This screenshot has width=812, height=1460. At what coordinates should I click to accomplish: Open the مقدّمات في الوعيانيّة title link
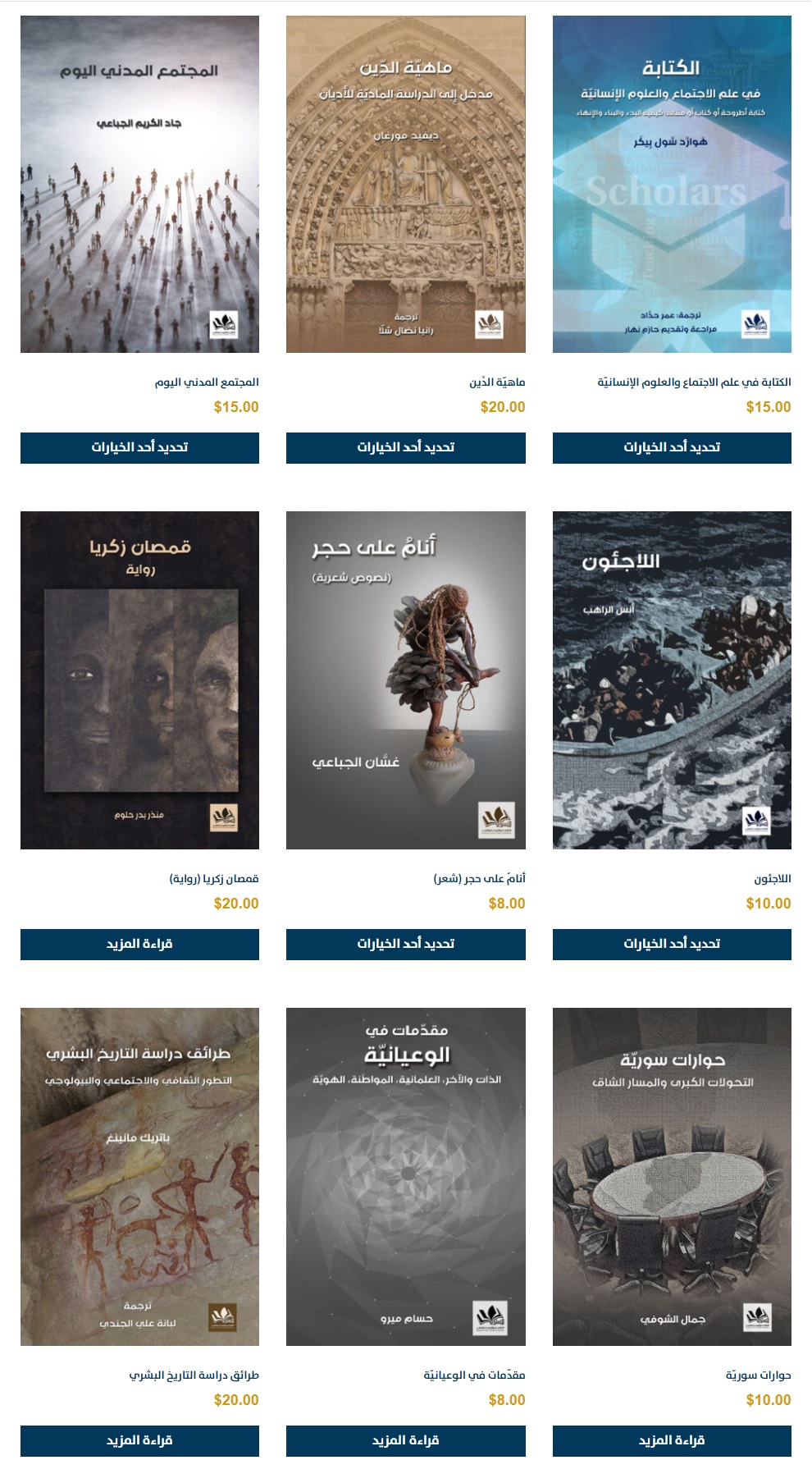pos(474,1375)
